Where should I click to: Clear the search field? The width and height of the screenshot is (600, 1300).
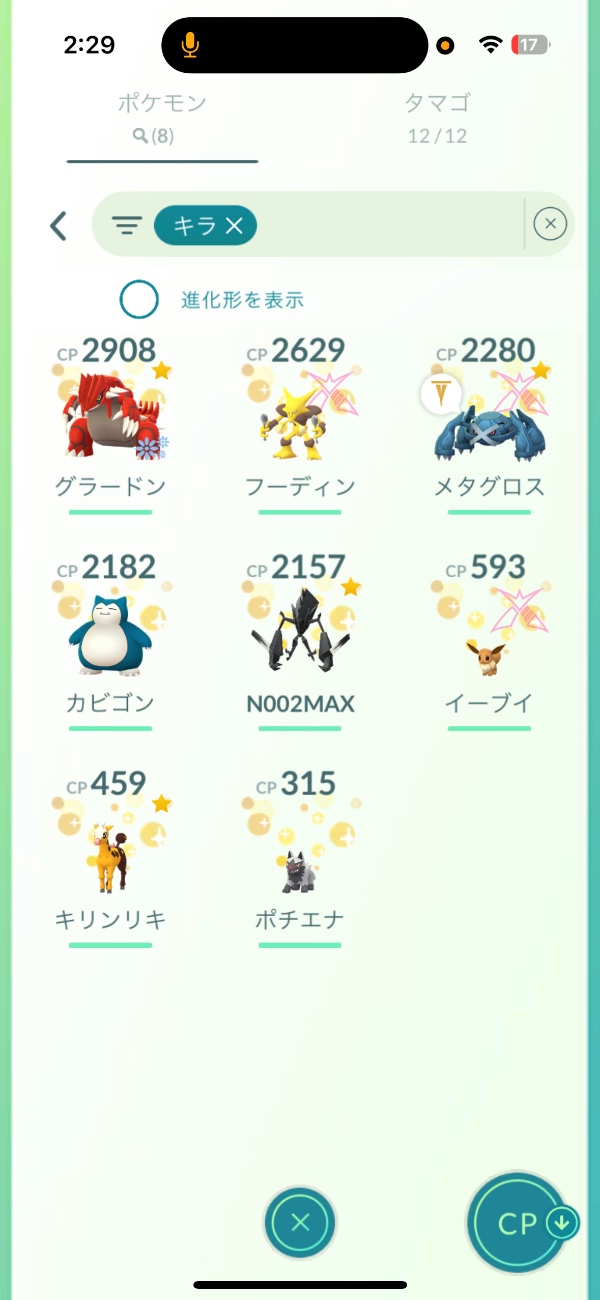(550, 225)
